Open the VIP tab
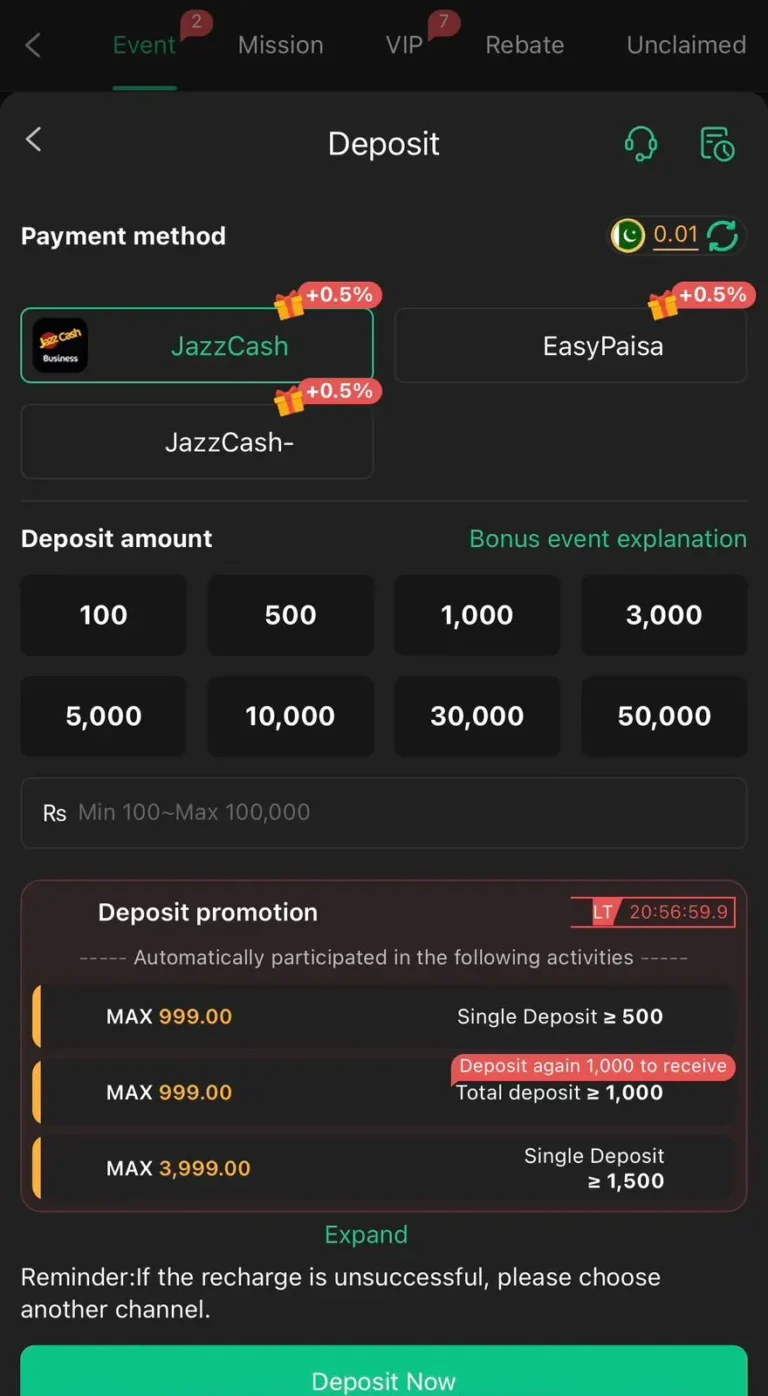The height and width of the screenshot is (1396, 768). pyautogui.click(x=404, y=45)
